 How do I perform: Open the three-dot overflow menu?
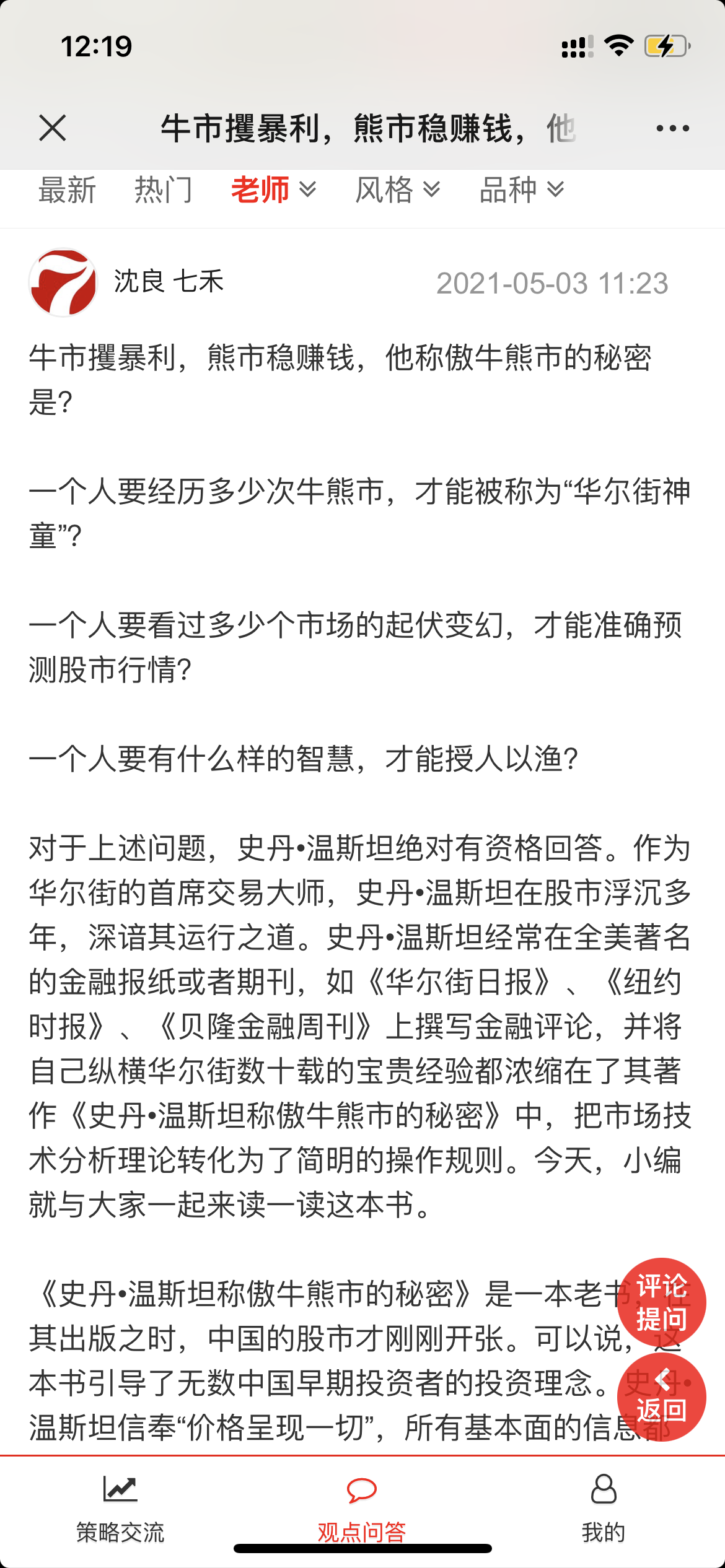tap(672, 128)
